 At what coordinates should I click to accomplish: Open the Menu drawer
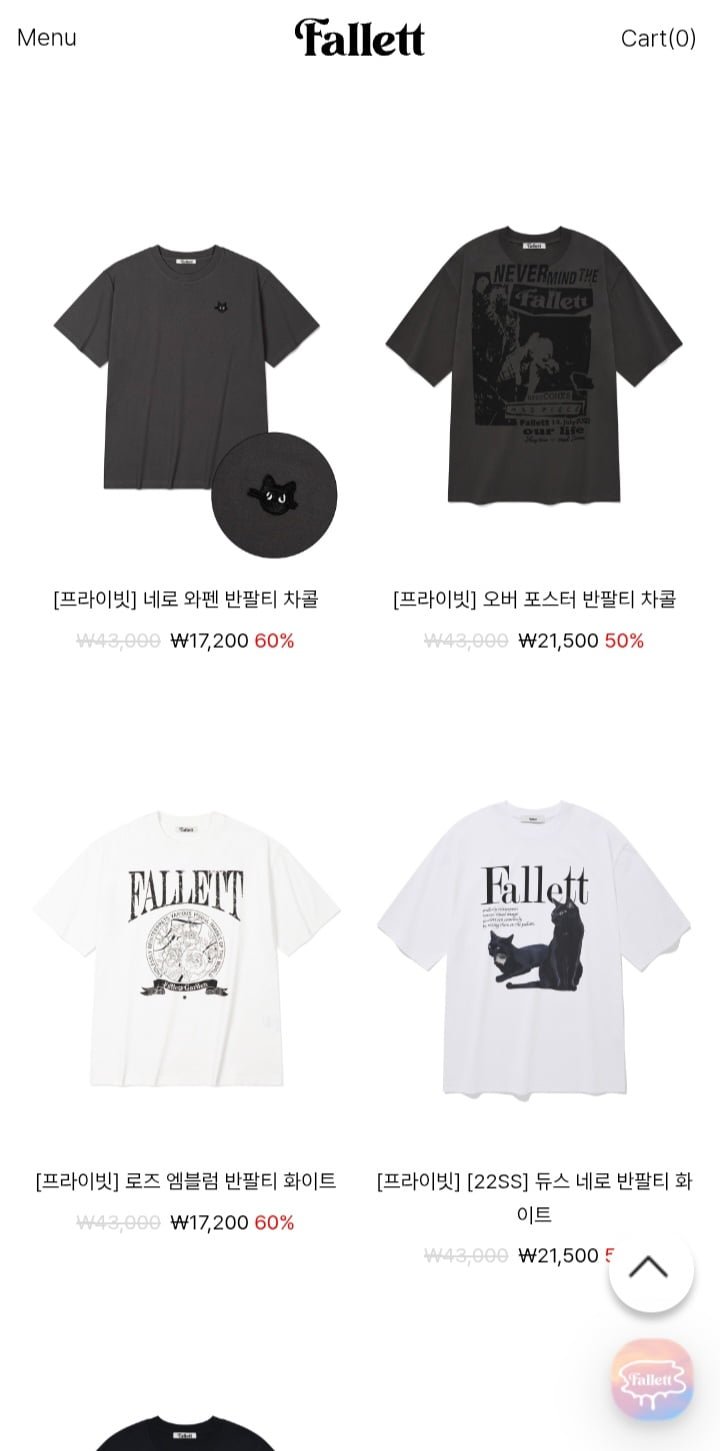point(46,38)
